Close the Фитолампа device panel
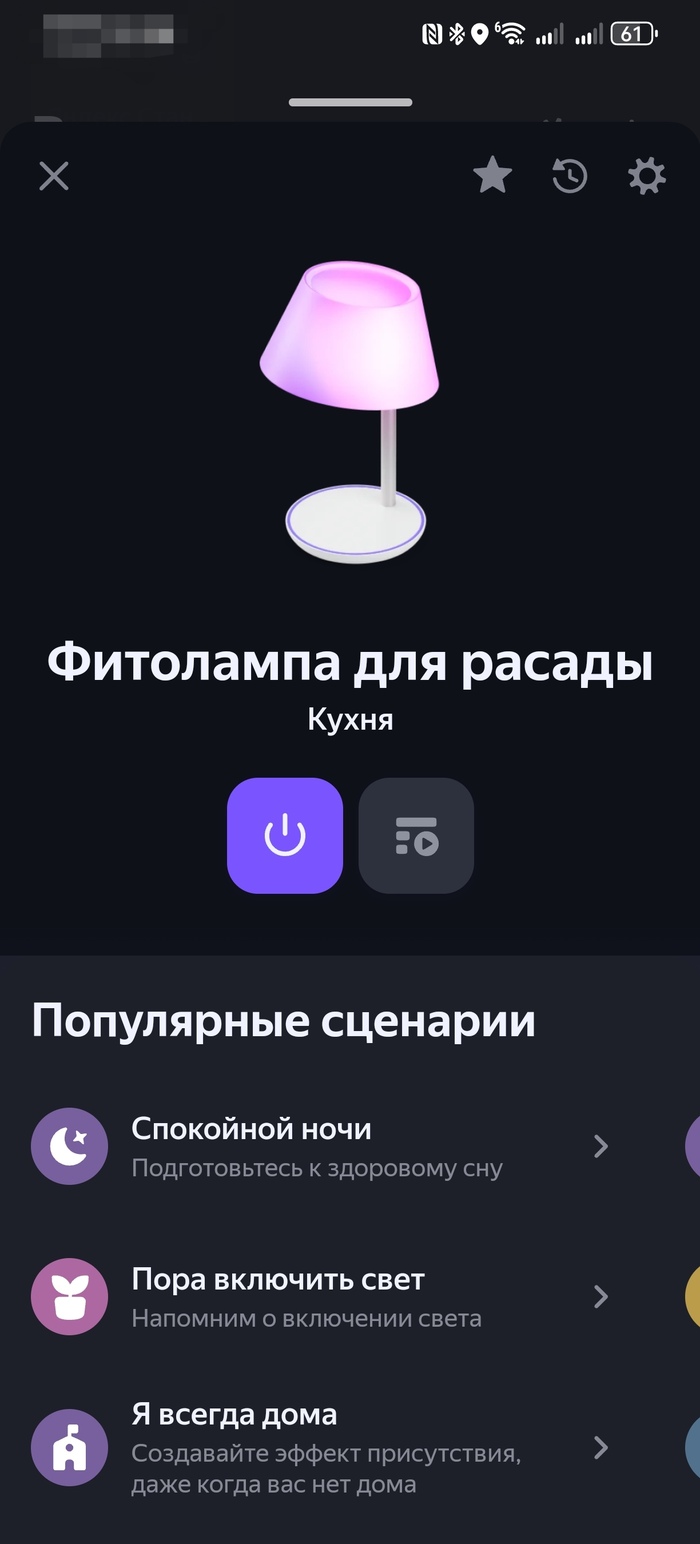This screenshot has height=1544, width=700. point(54,176)
